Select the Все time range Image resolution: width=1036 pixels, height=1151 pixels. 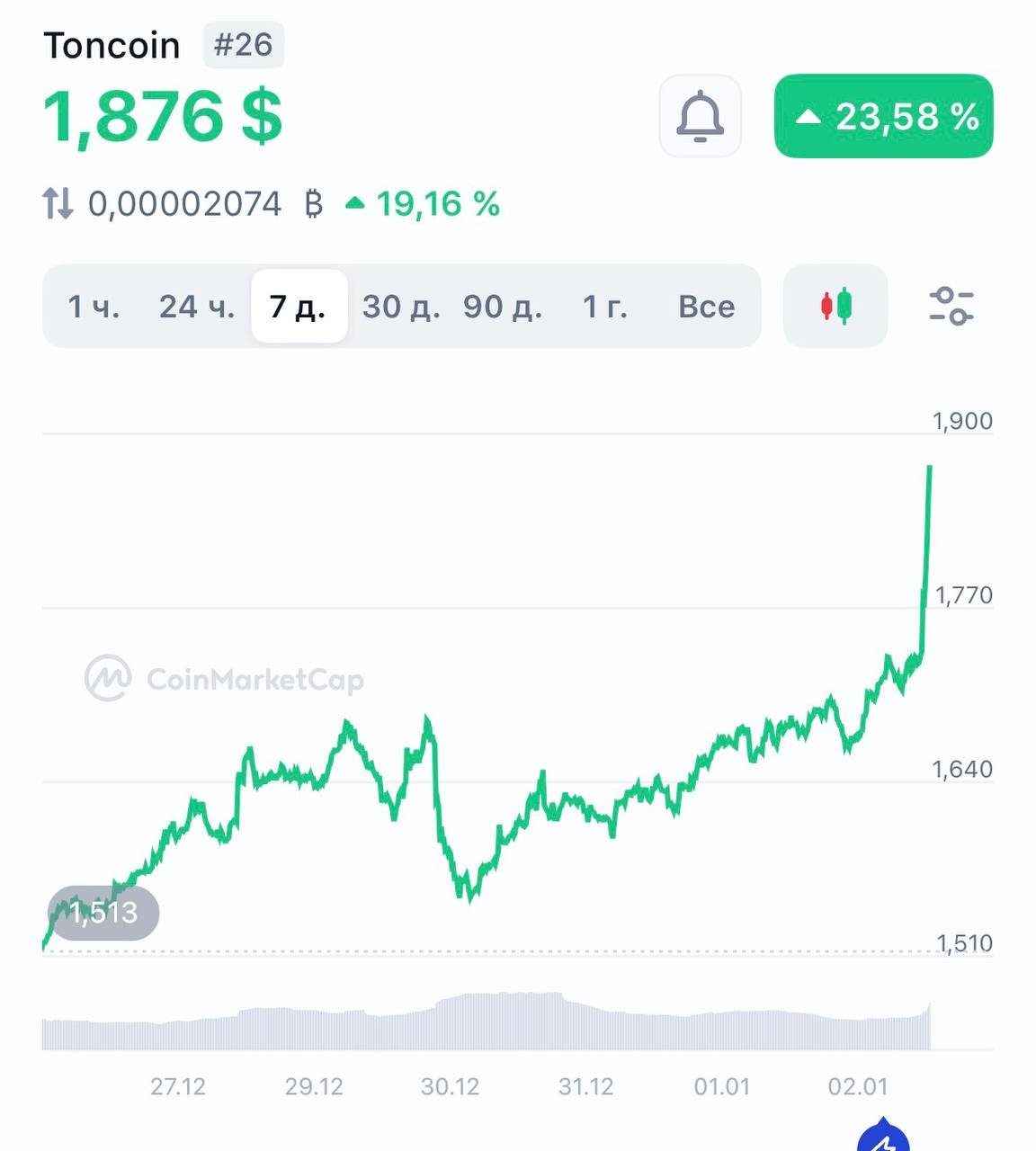(x=706, y=307)
